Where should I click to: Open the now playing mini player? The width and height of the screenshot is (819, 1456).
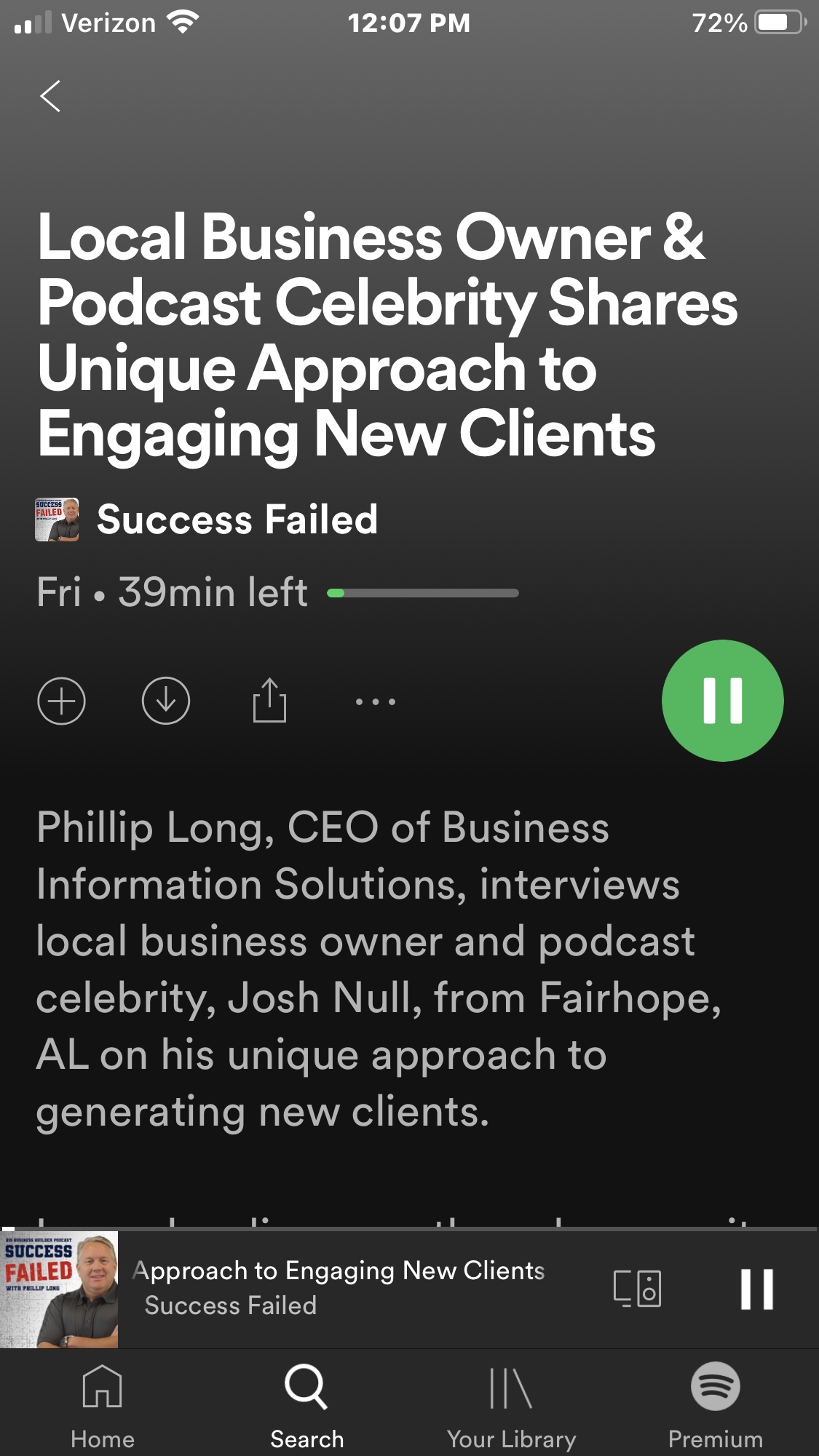point(339,1289)
